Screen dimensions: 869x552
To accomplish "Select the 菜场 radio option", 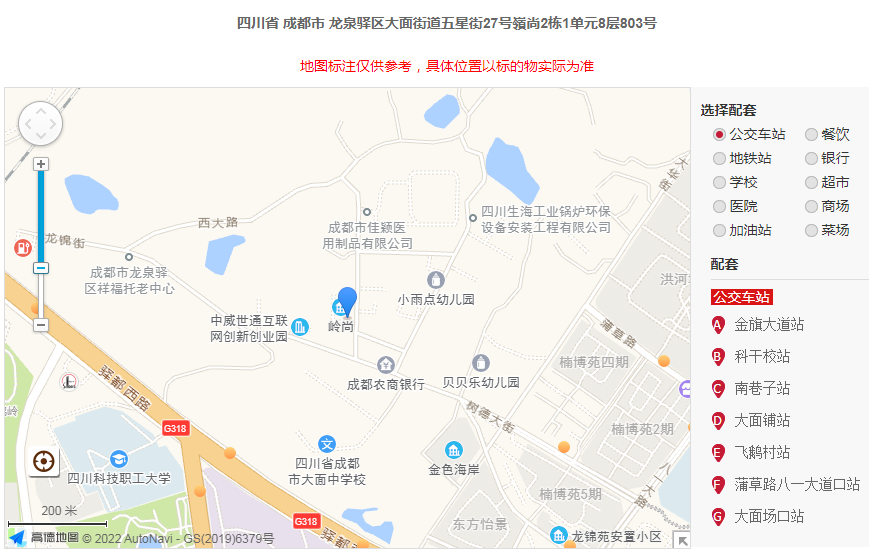I will point(812,230).
